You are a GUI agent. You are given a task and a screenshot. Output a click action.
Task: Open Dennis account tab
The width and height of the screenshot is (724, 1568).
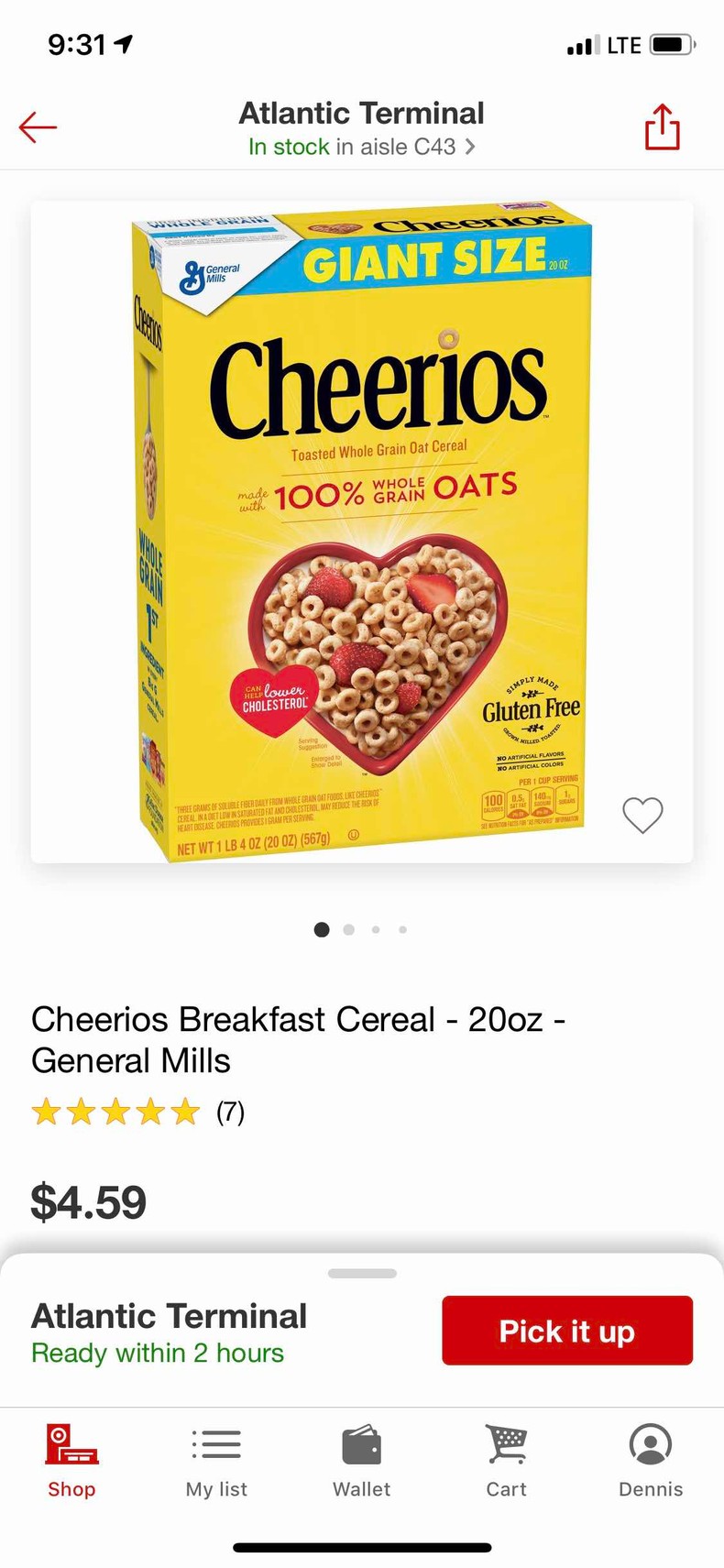click(x=651, y=1461)
